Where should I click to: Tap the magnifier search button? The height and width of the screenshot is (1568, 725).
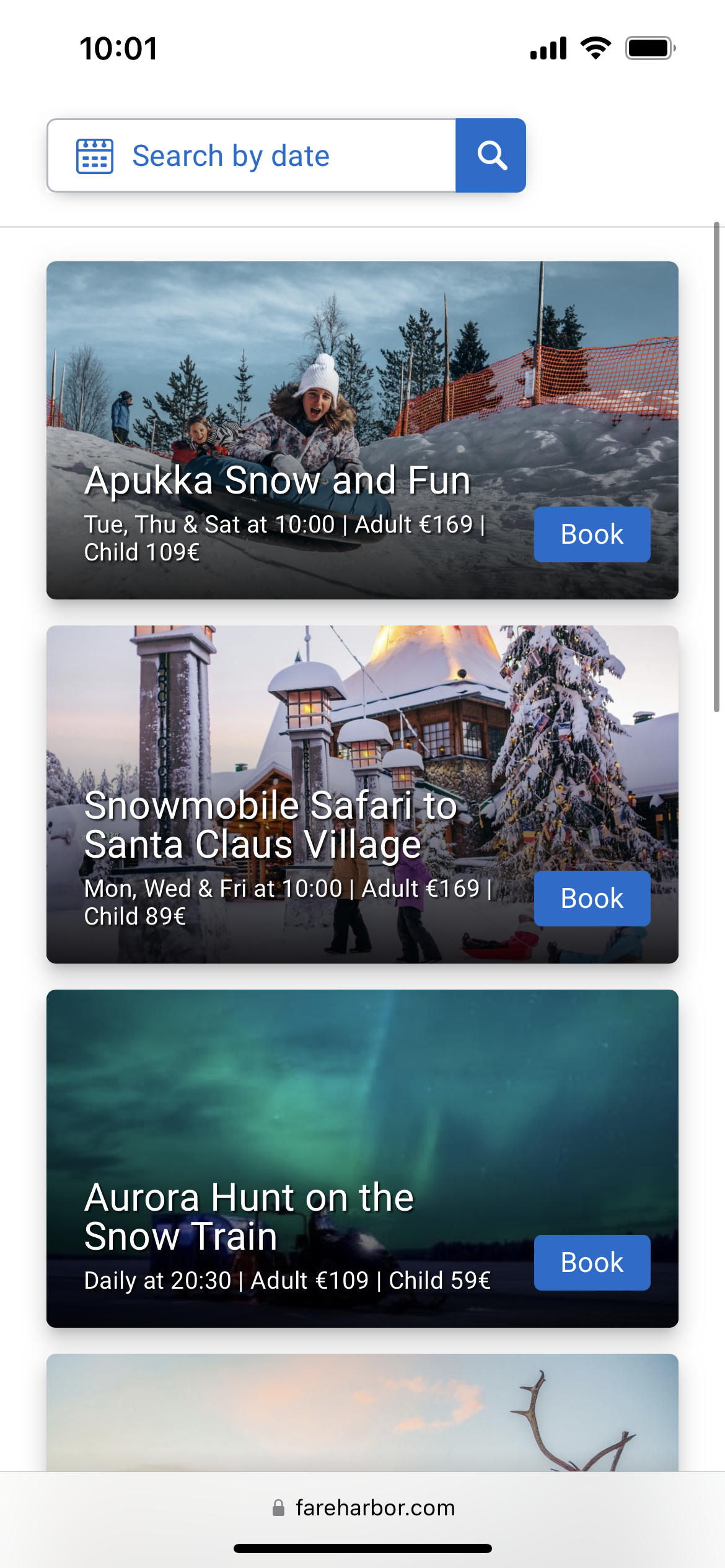click(x=491, y=155)
